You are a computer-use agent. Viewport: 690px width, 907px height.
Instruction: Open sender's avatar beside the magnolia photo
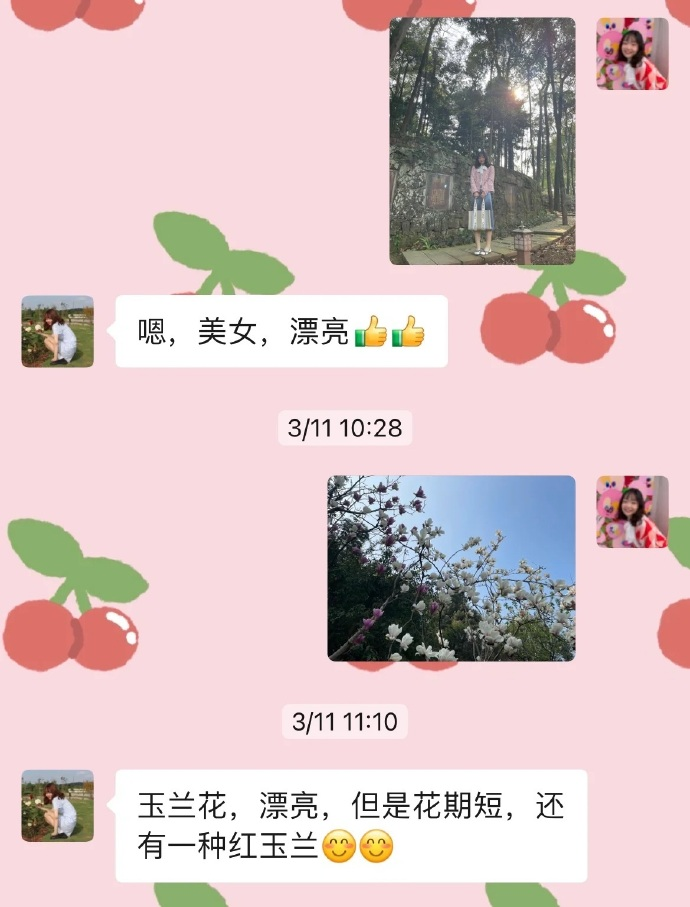click(632, 512)
